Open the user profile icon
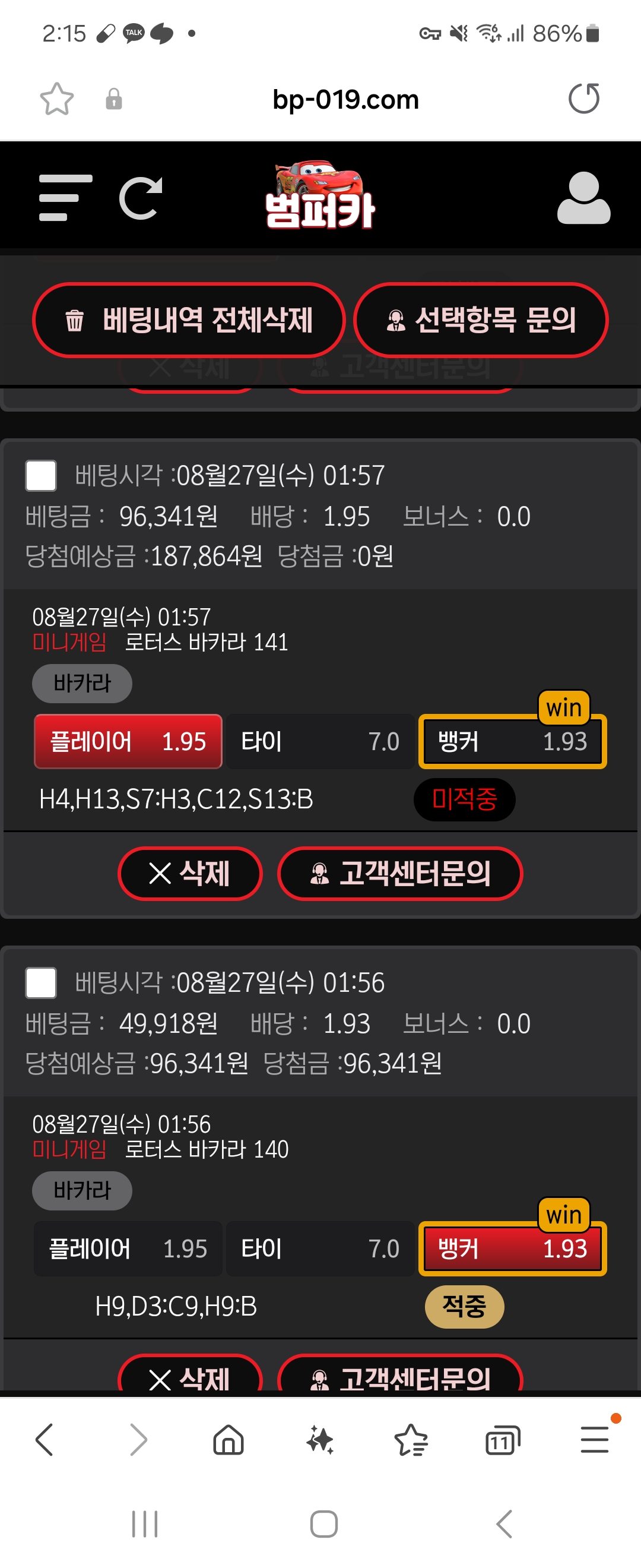 [583, 198]
